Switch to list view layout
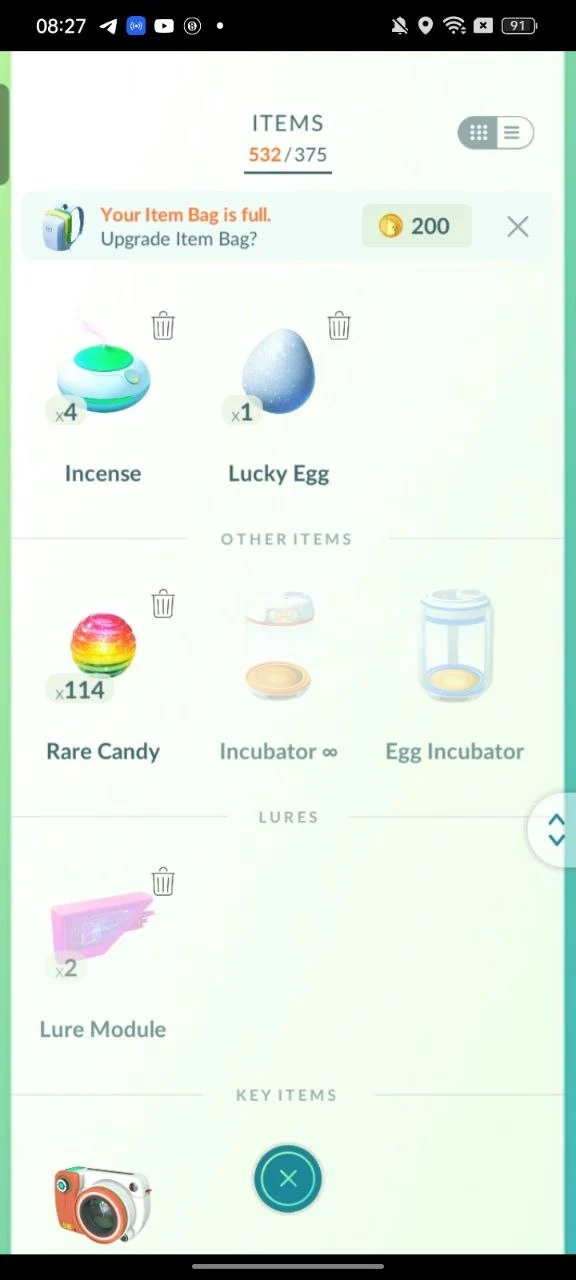 [x=512, y=133]
